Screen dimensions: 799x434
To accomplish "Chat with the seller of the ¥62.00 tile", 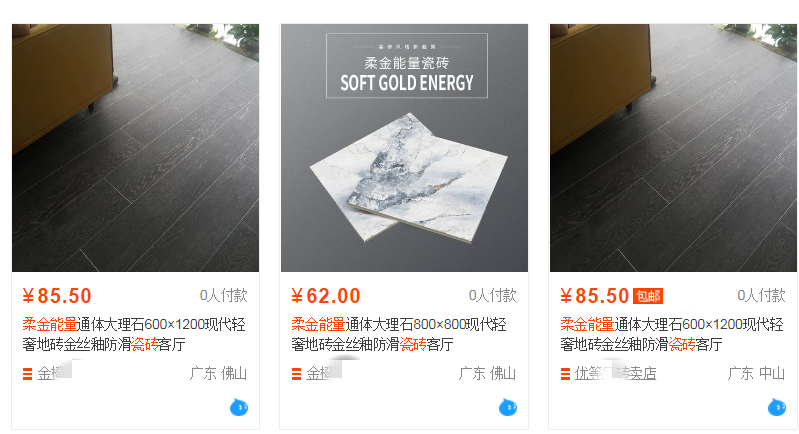I will [508, 407].
